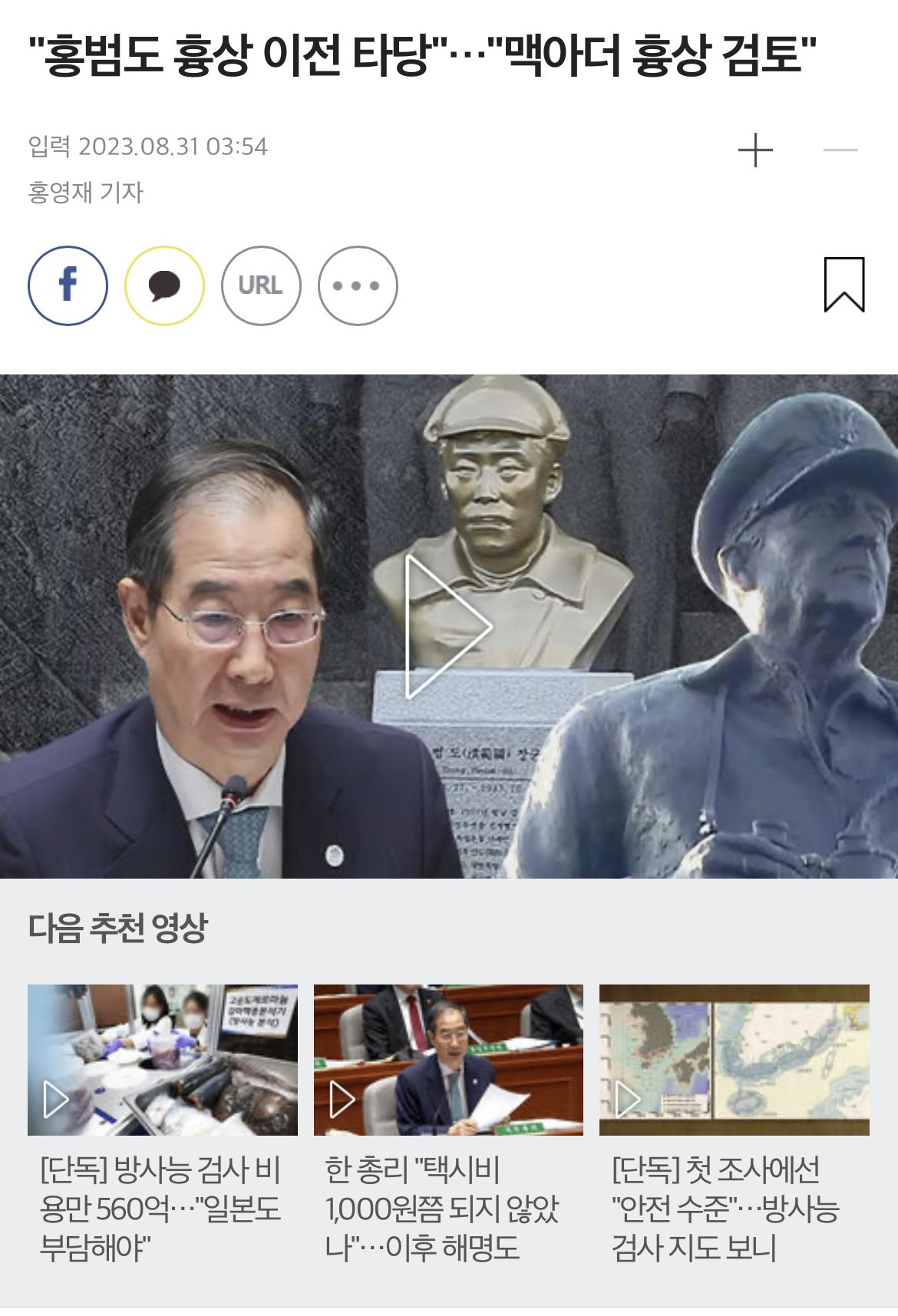Share via KakaoTalk speech bubble icon
Screen dimensions: 898x1316
tap(164, 285)
